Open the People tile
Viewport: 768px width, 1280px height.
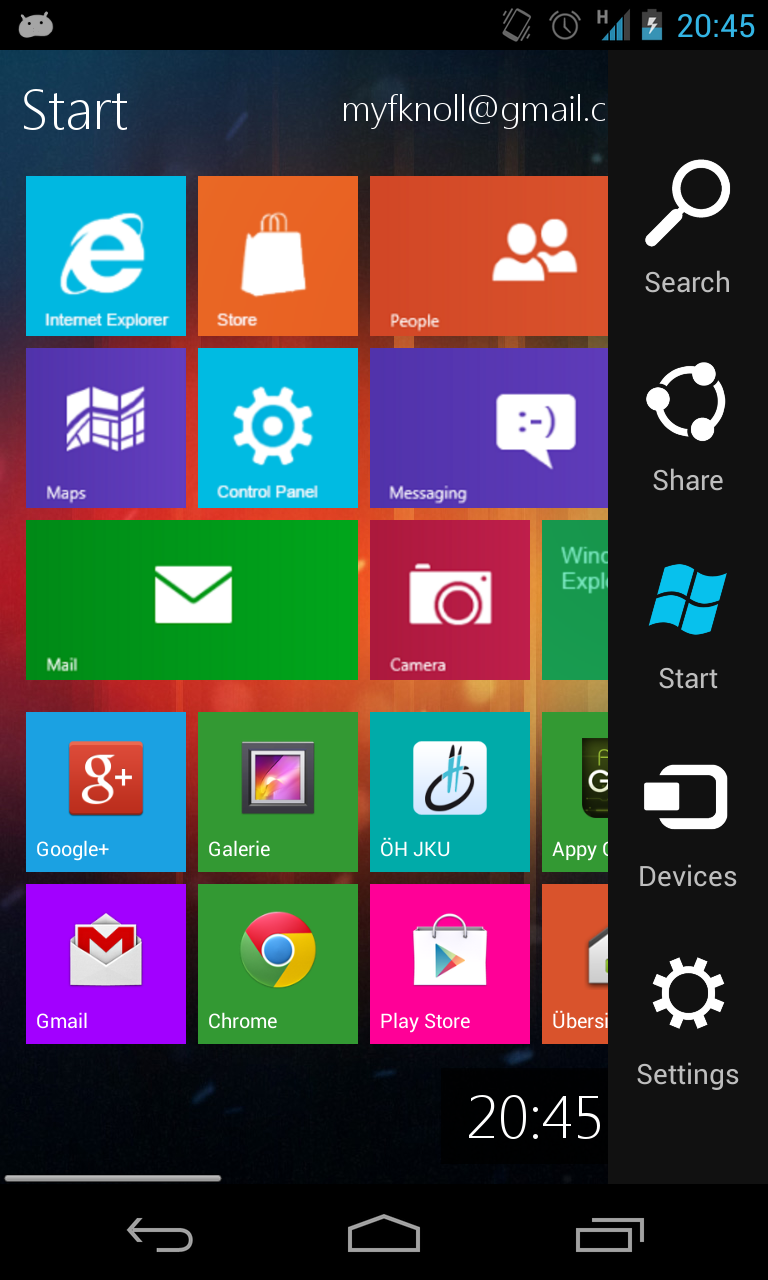tap(488, 256)
